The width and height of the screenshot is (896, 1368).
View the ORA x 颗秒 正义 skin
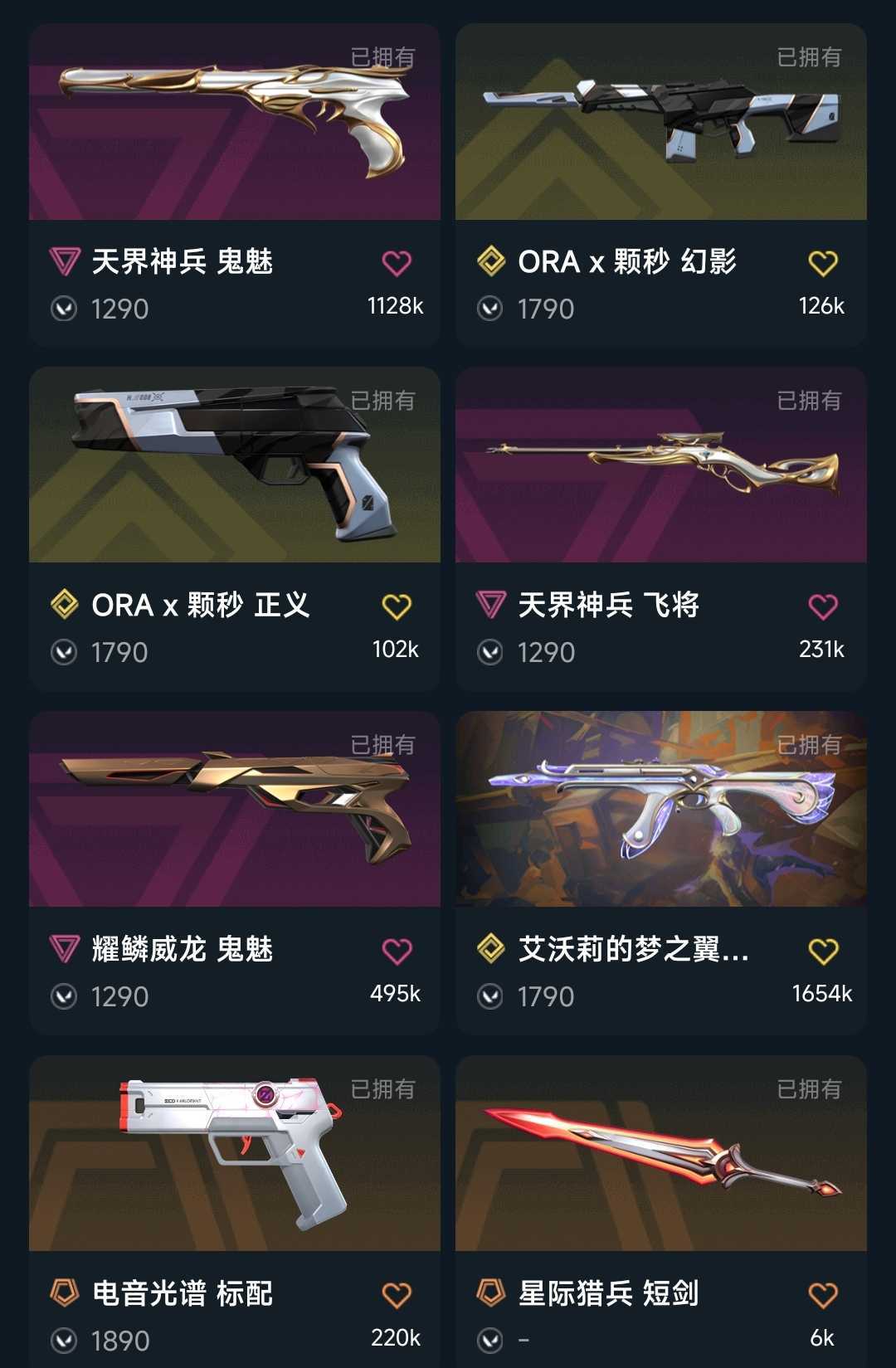(x=234, y=466)
